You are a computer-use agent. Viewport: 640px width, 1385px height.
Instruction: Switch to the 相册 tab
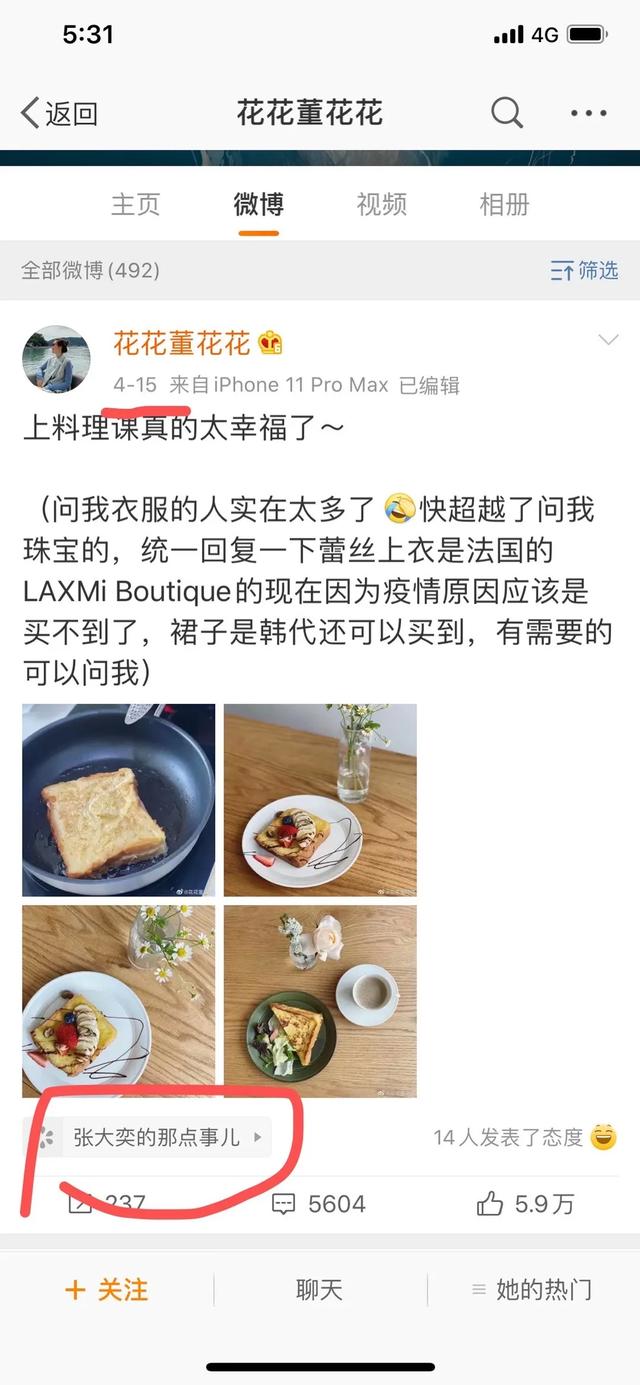pyautogui.click(x=504, y=205)
